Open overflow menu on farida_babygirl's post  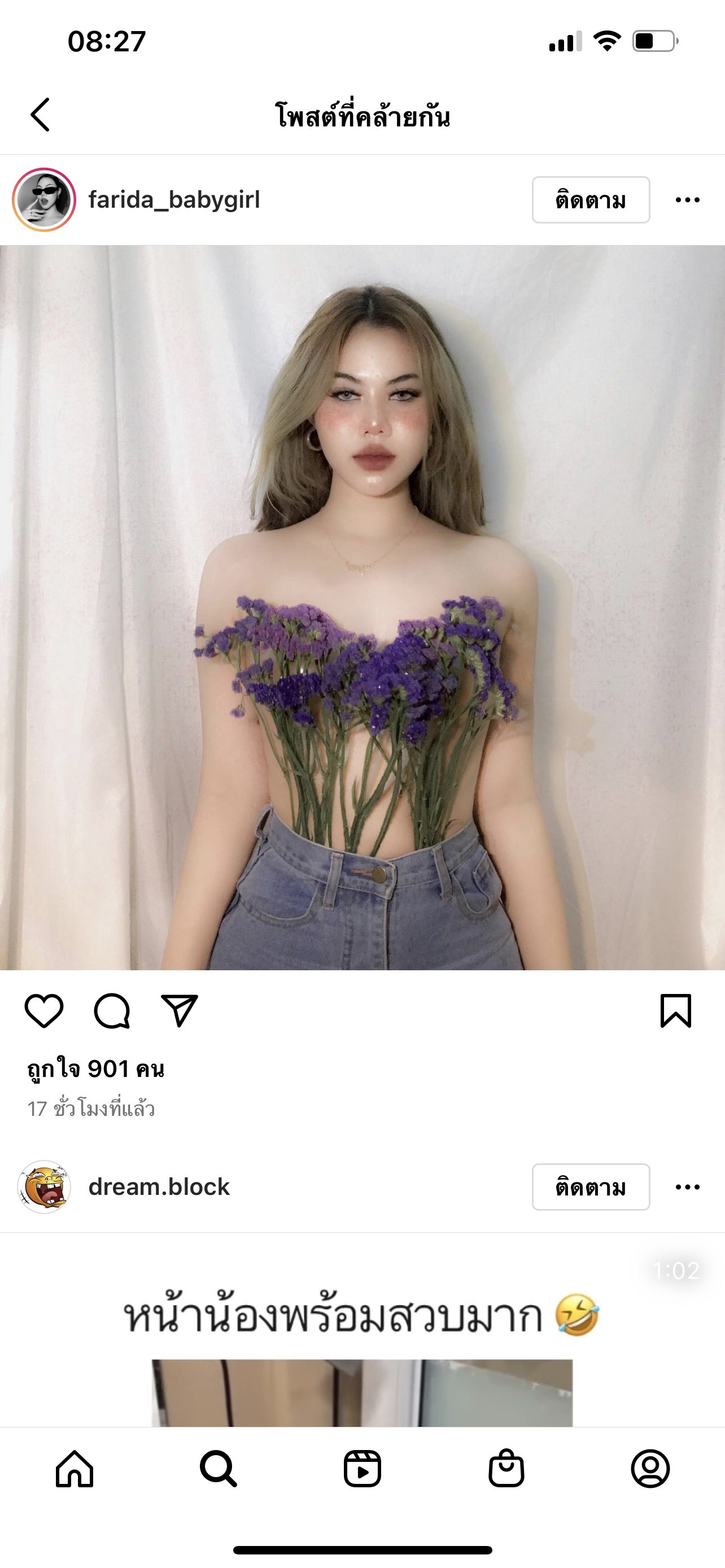[x=687, y=200]
